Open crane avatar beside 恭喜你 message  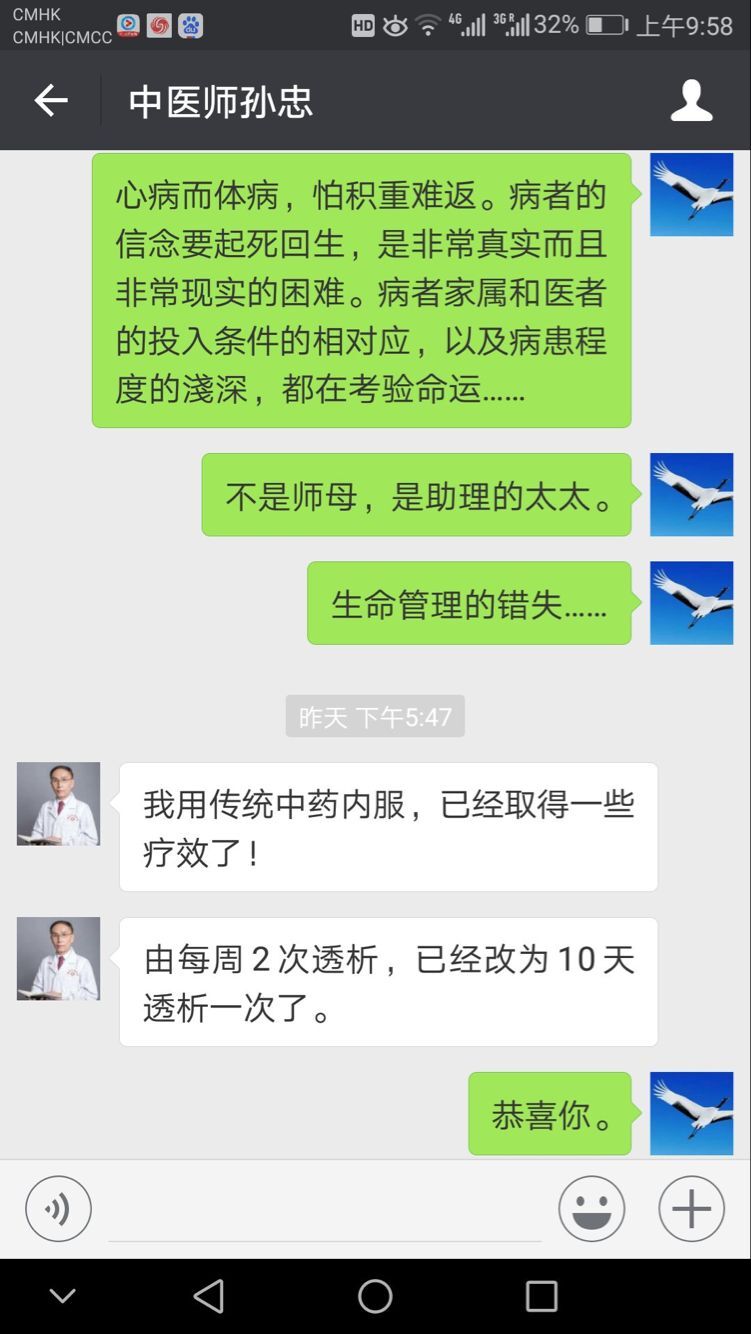click(x=691, y=1113)
